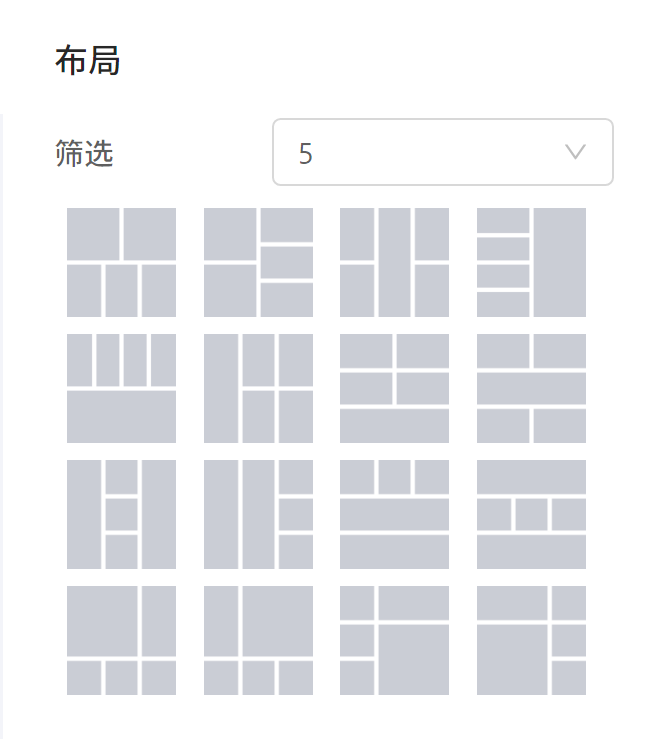Choose layout with wide middle row between cell pairs
This screenshot has height=739, width=665.
point(531,388)
